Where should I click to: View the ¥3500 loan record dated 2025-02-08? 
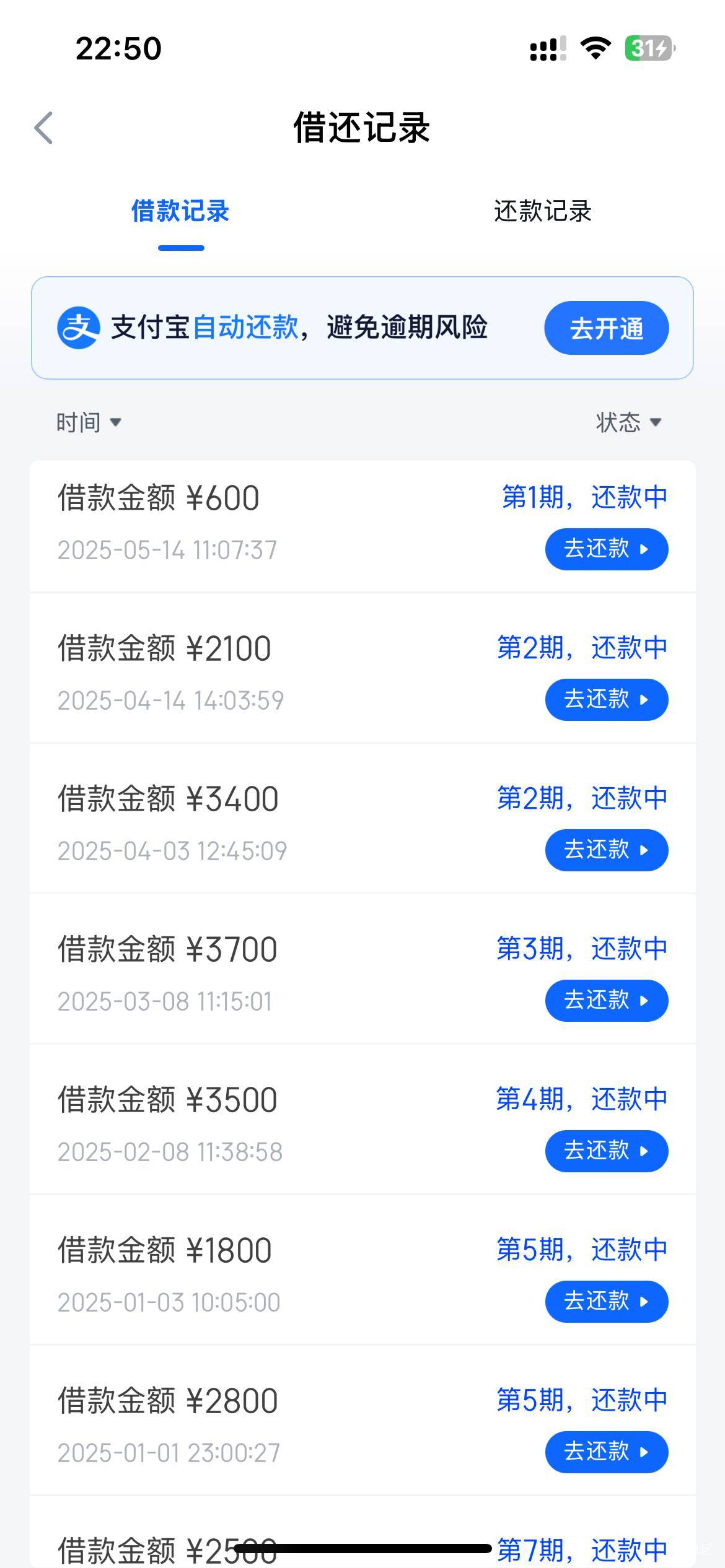pos(362,1120)
